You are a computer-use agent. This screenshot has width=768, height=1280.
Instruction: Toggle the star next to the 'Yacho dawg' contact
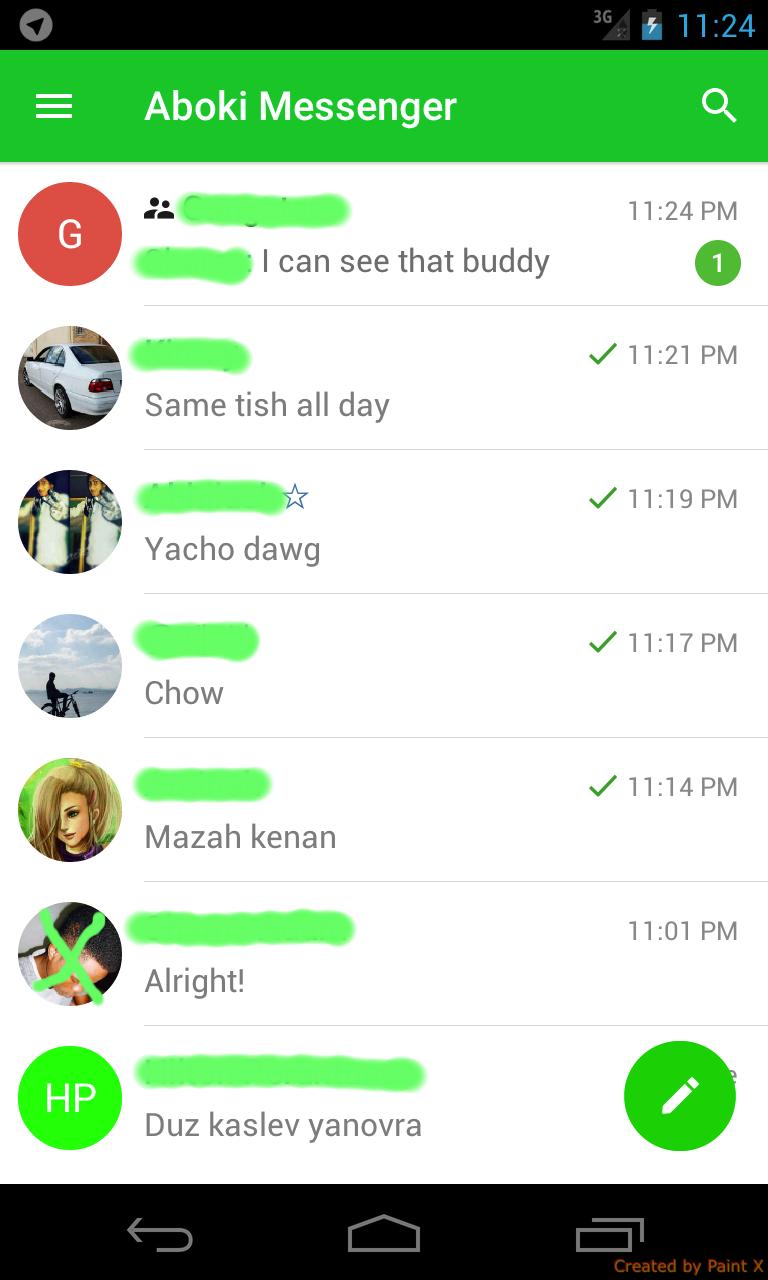pyautogui.click(x=295, y=497)
